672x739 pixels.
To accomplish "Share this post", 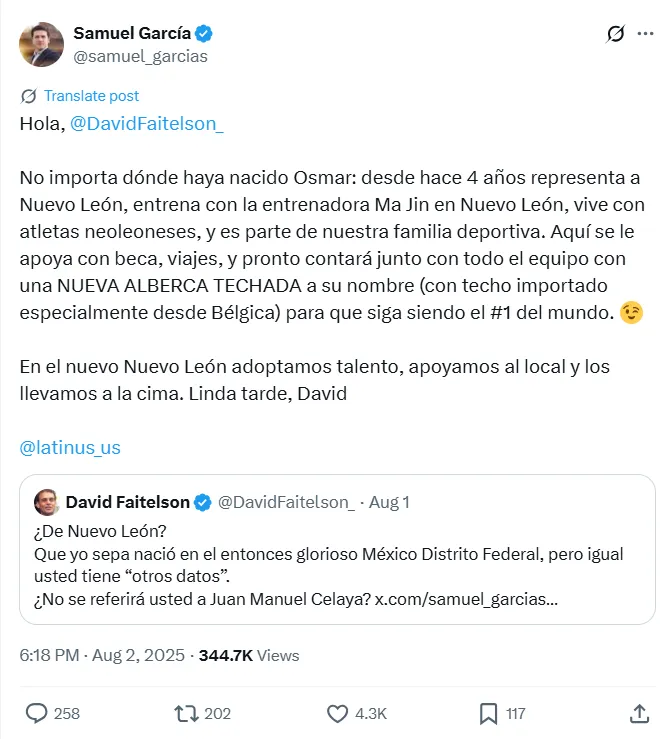I will (x=639, y=713).
